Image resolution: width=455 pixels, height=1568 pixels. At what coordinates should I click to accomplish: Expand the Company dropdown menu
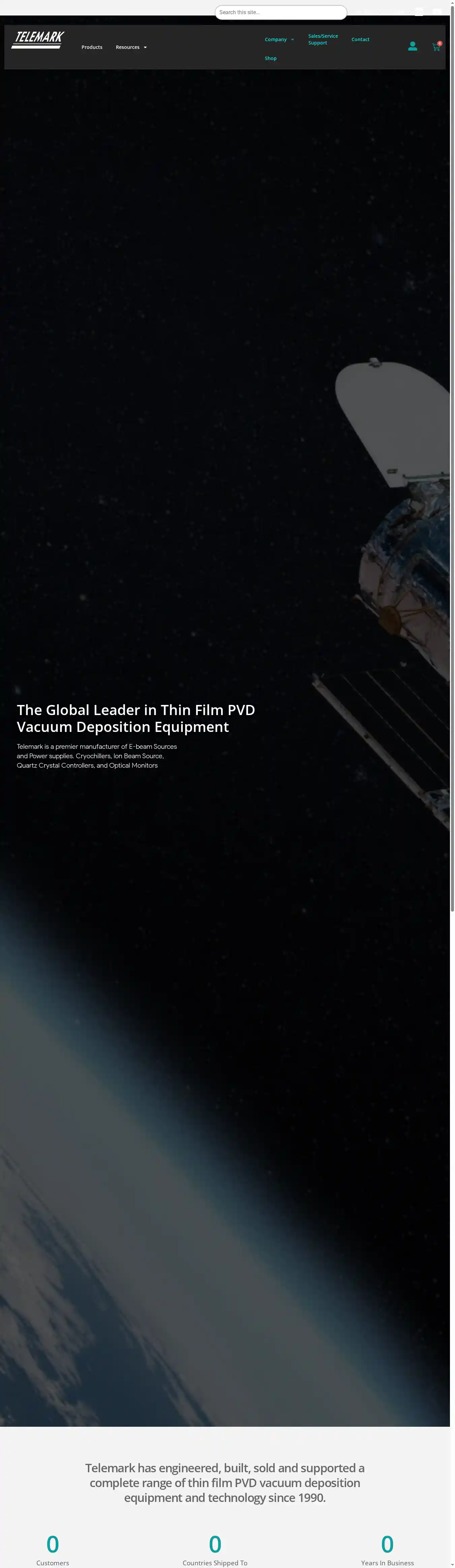279,39
